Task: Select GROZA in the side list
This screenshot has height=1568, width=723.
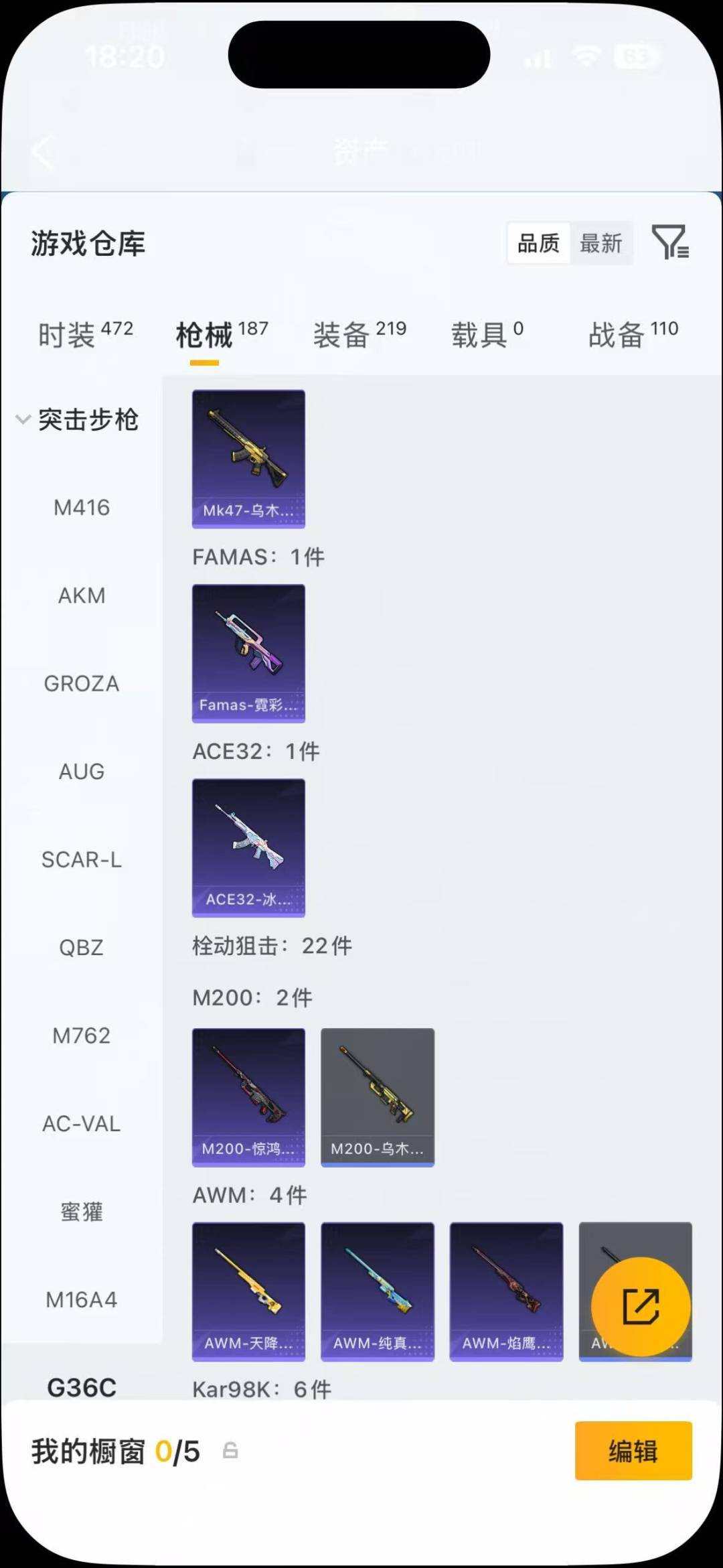Action: (x=82, y=684)
